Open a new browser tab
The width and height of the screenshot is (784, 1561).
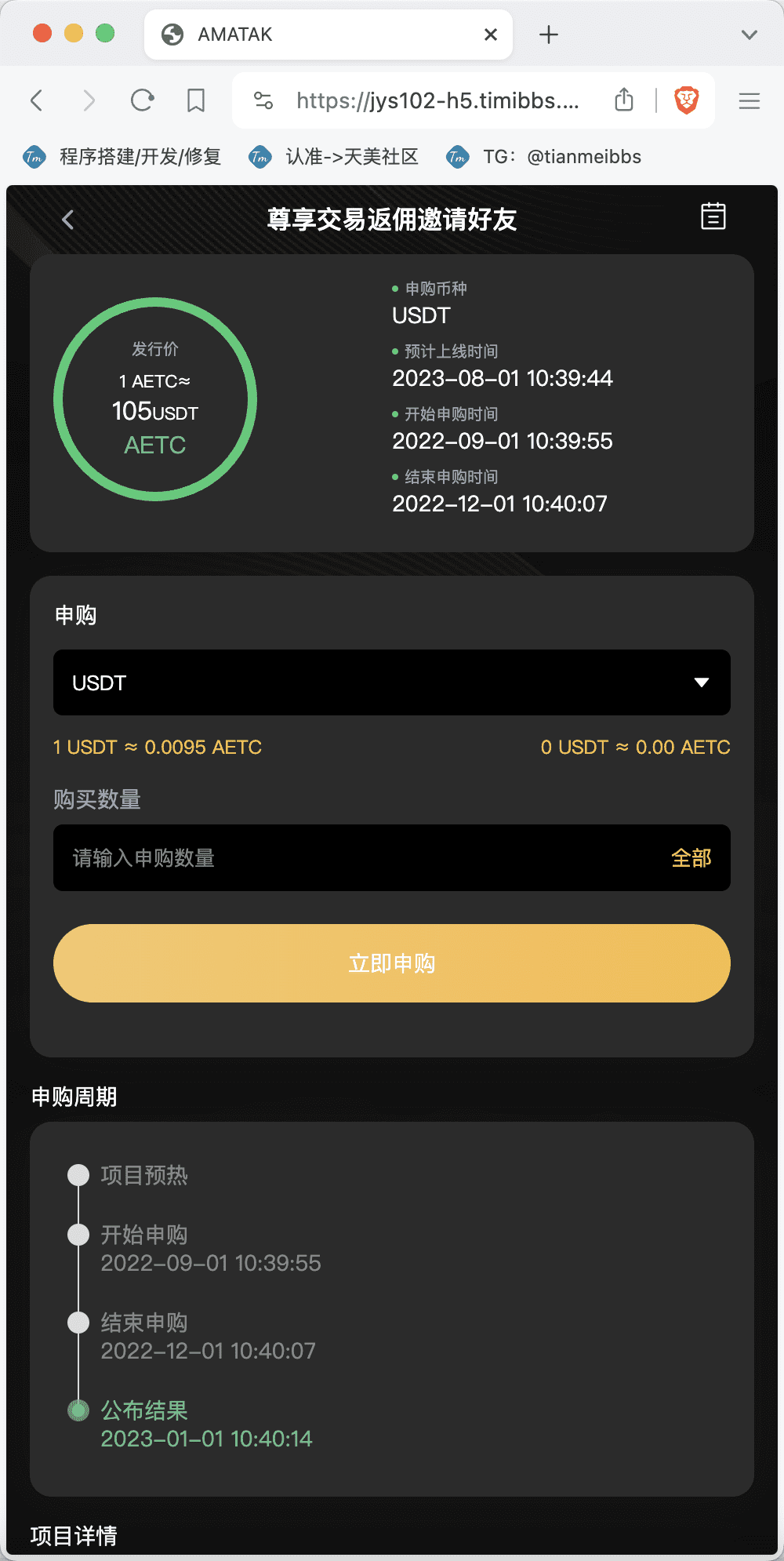(549, 35)
